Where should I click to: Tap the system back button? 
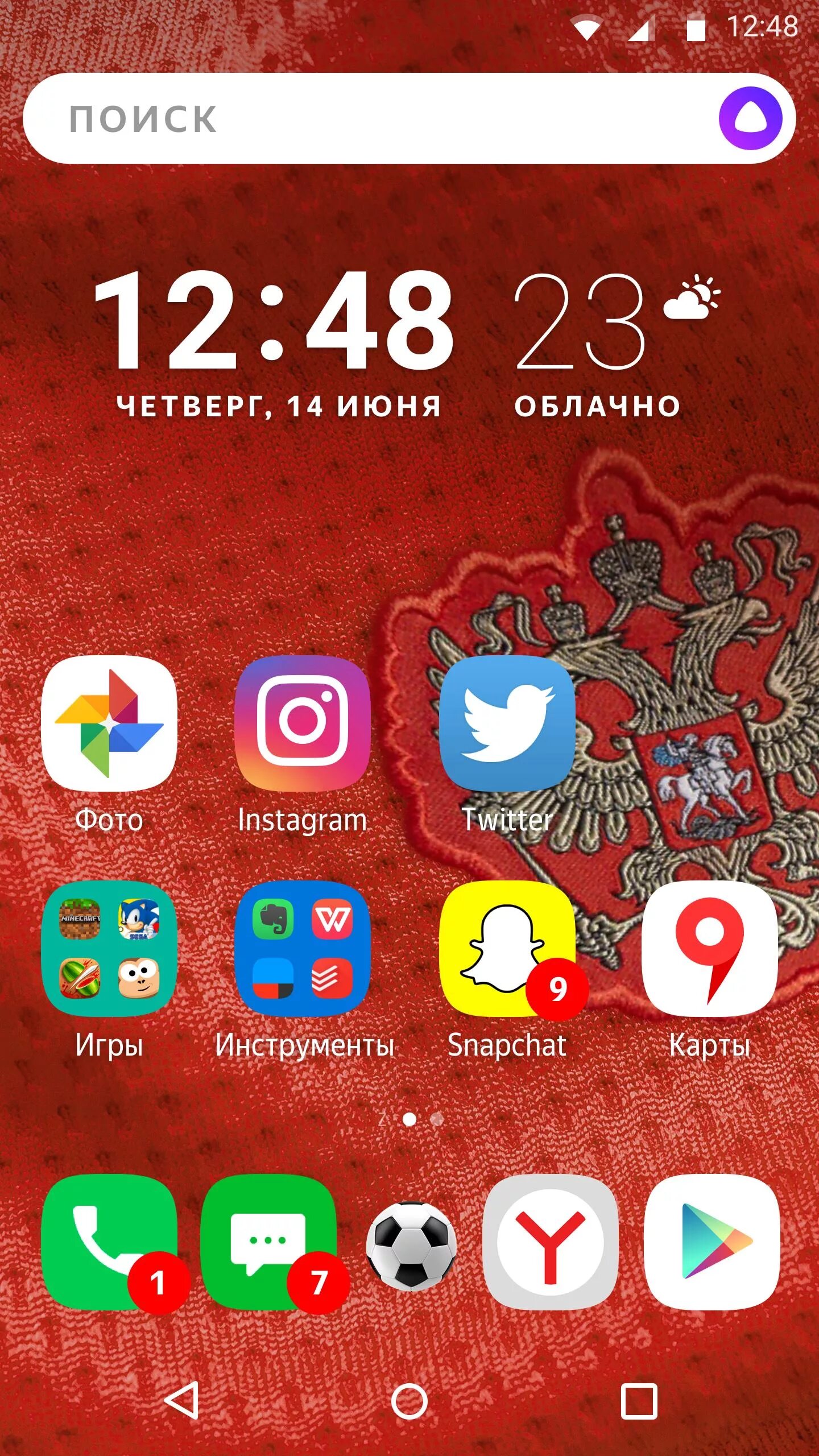click(182, 1400)
